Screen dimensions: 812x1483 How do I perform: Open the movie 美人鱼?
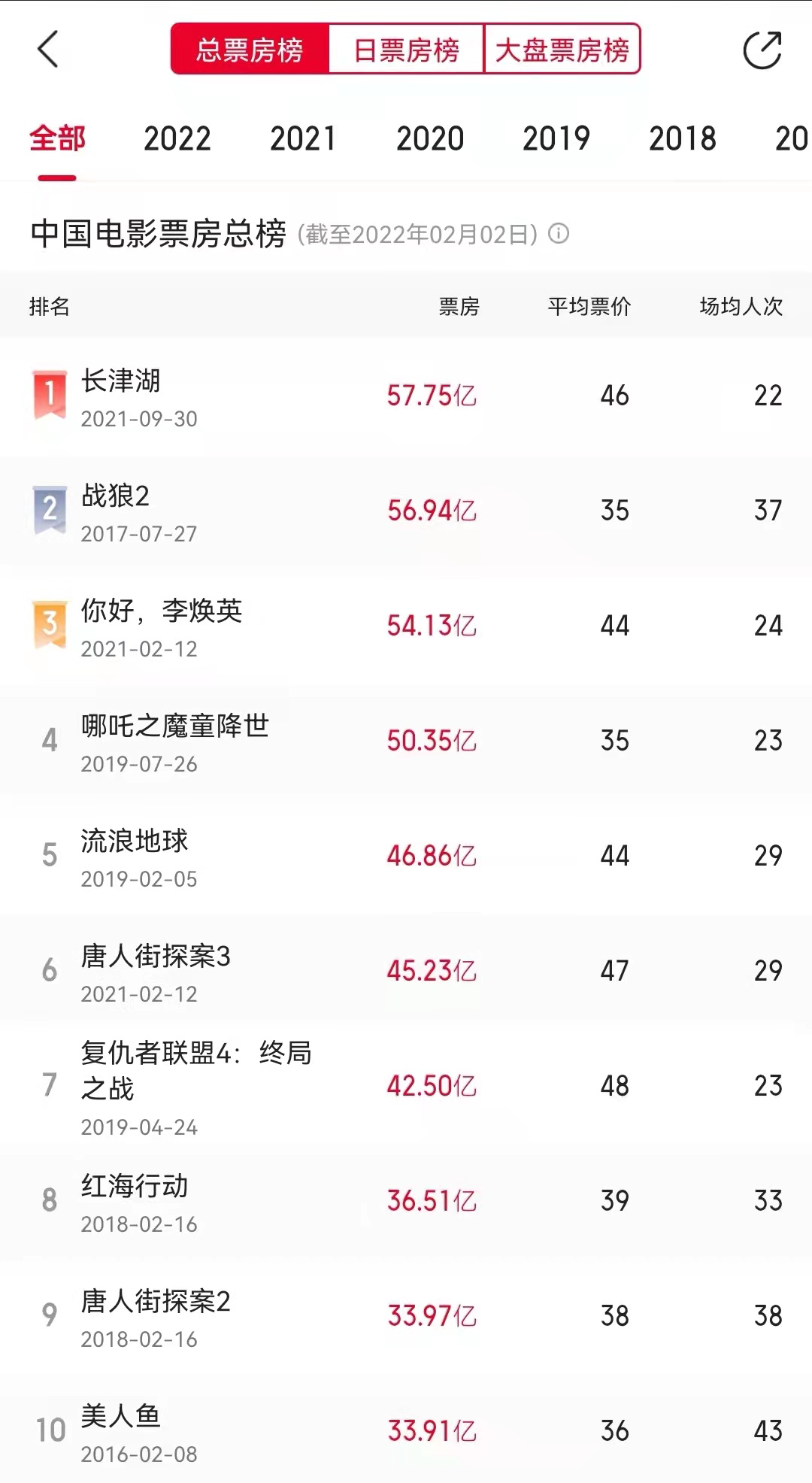tap(121, 1417)
